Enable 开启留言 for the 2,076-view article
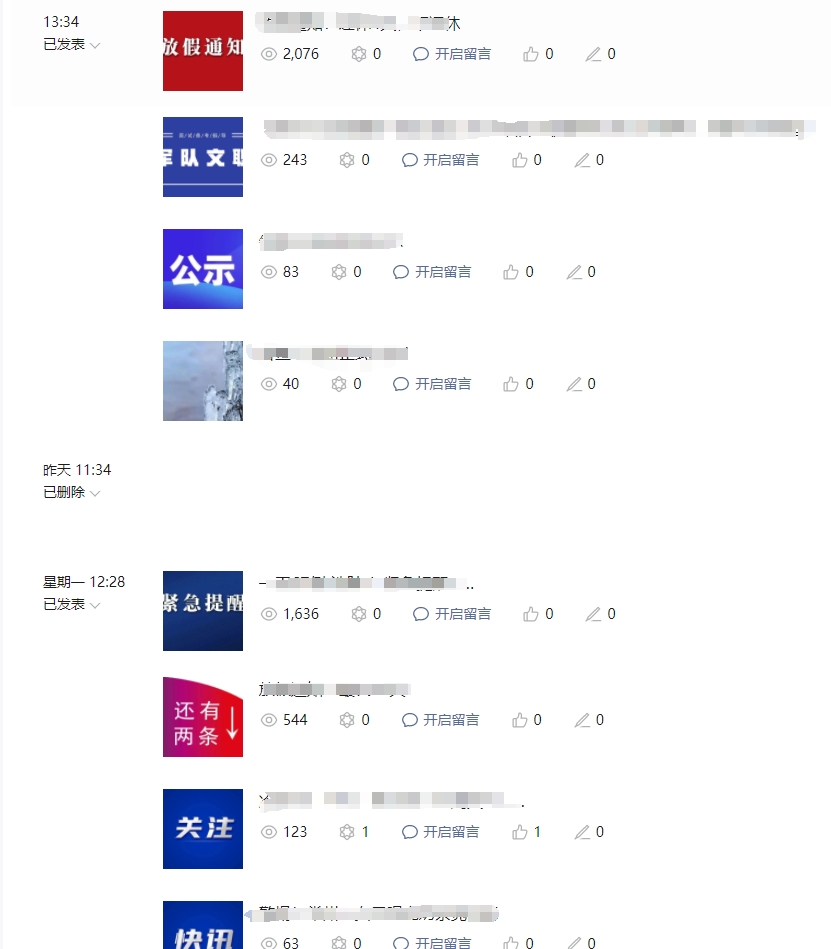831x949 pixels. click(452, 54)
